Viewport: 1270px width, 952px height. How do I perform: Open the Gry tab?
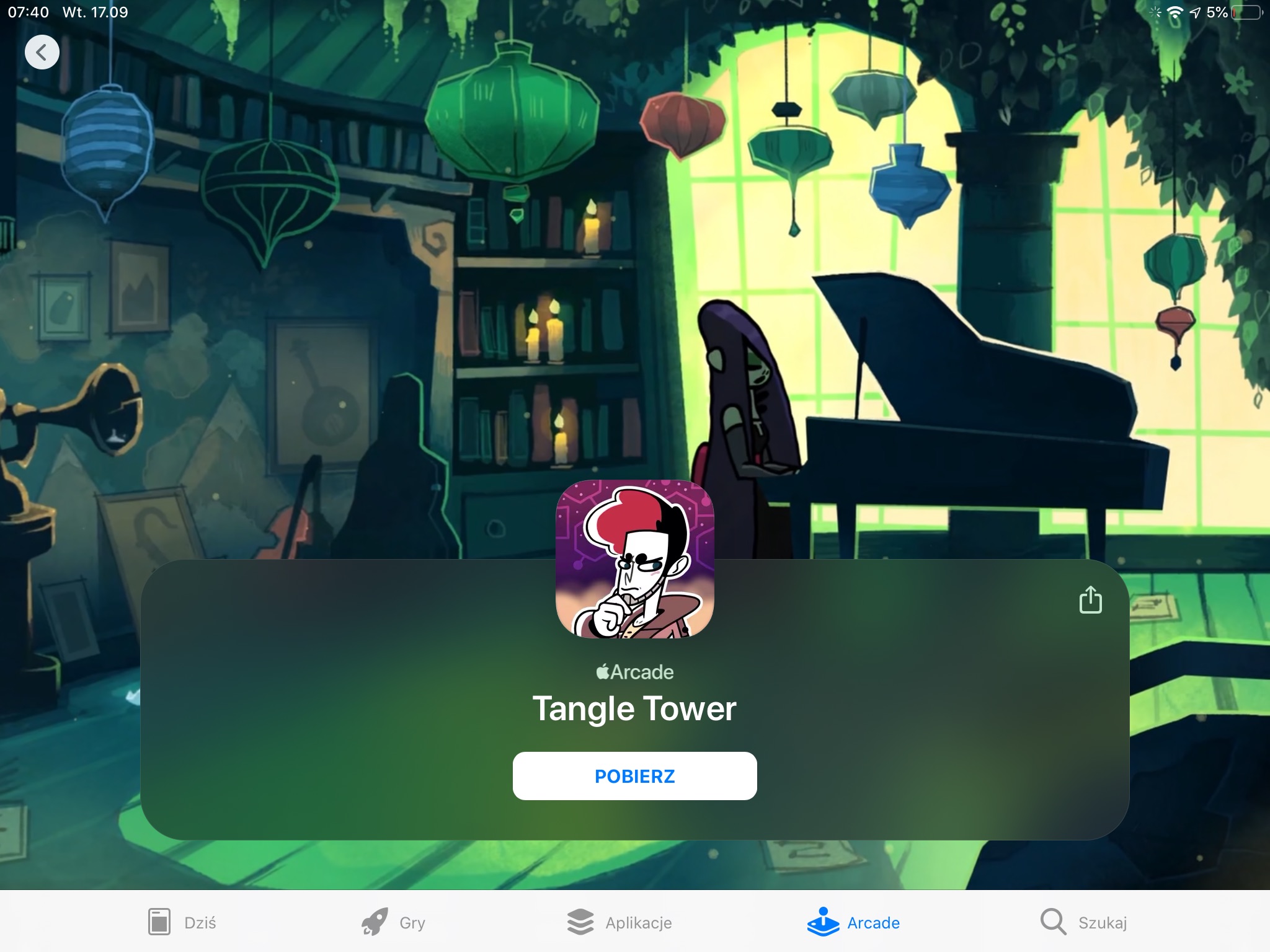click(x=394, y=922)
